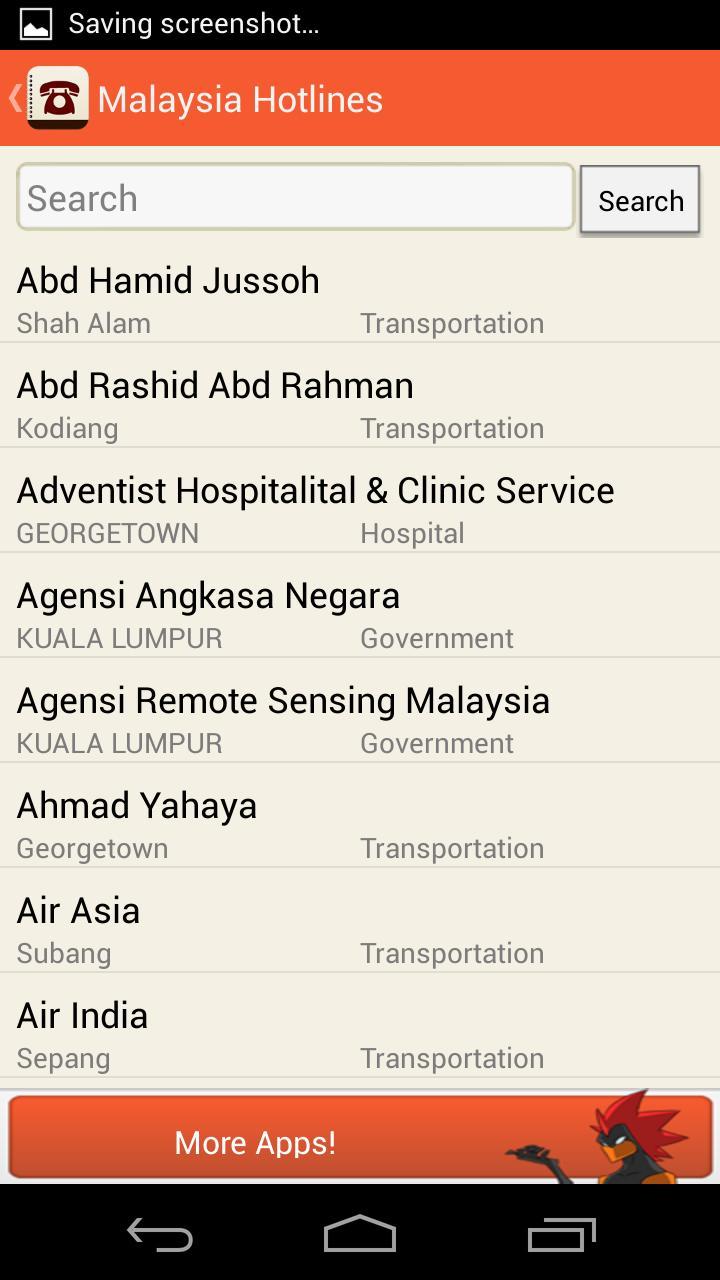Tap the Malaysia Hotlines title bar
720x1280 pixels.
click(240, 98)
